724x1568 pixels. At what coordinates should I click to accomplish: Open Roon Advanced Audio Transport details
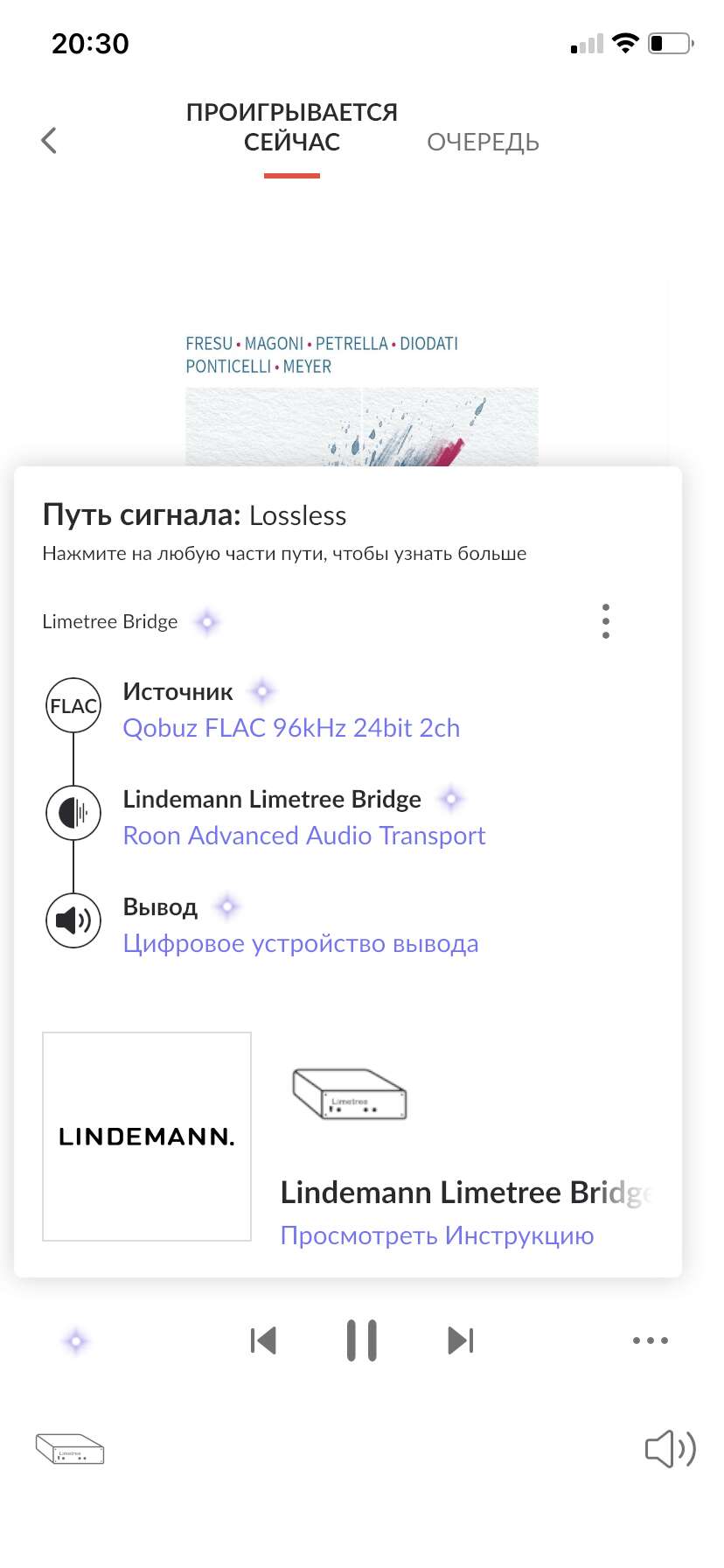coord(303,836)
